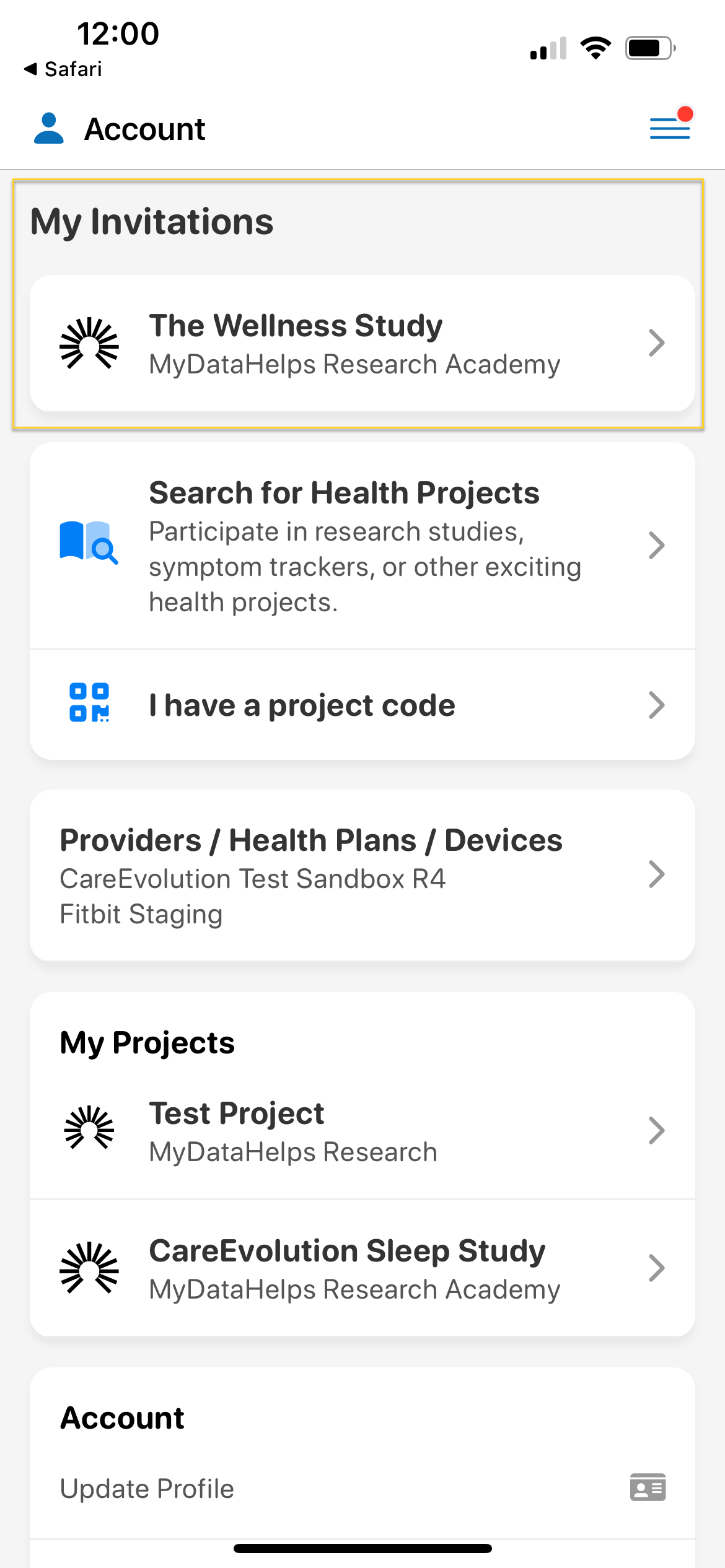Open the hamburger menu with red dot
The image size is (725, 1568).
coord(670,126)
